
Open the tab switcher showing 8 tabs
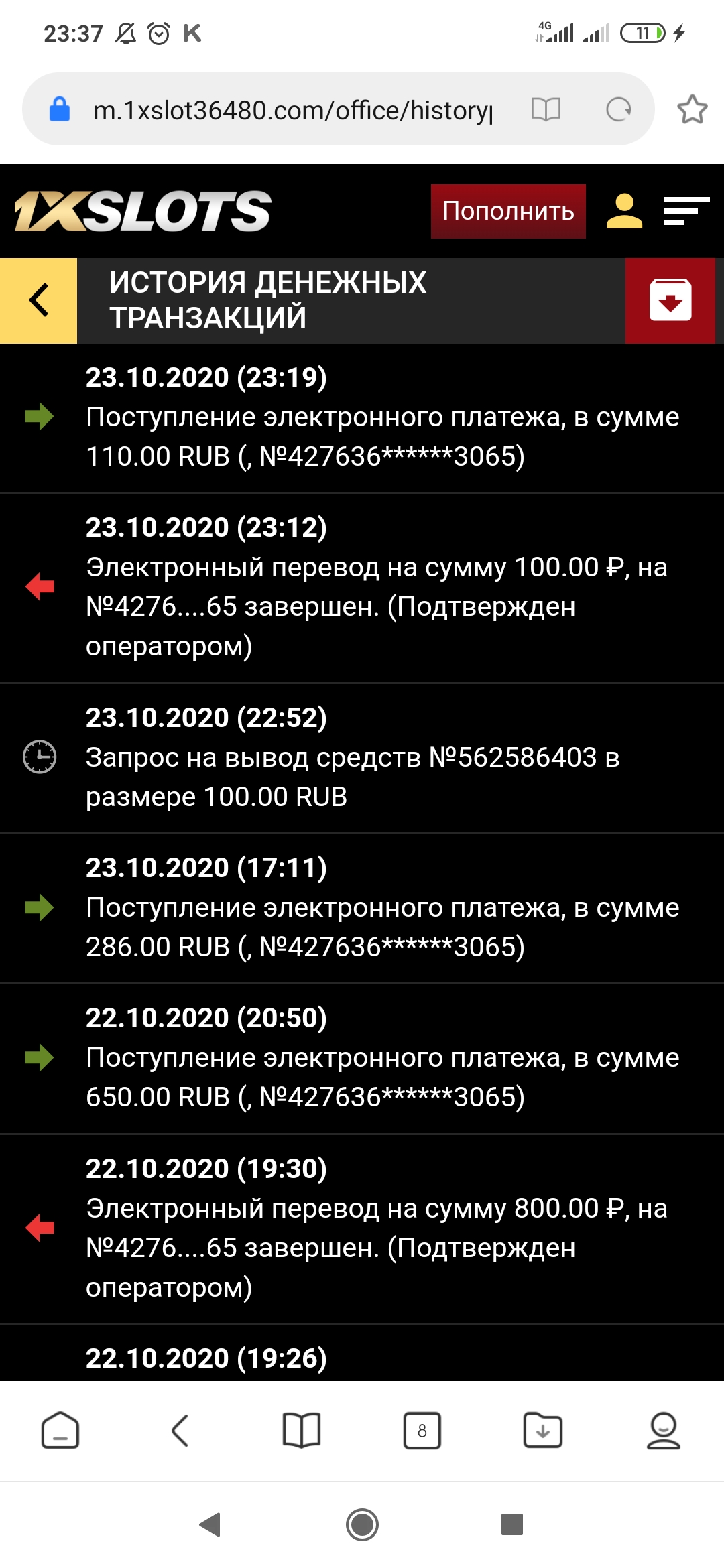pyautogui.click(x=422, y=1431)
